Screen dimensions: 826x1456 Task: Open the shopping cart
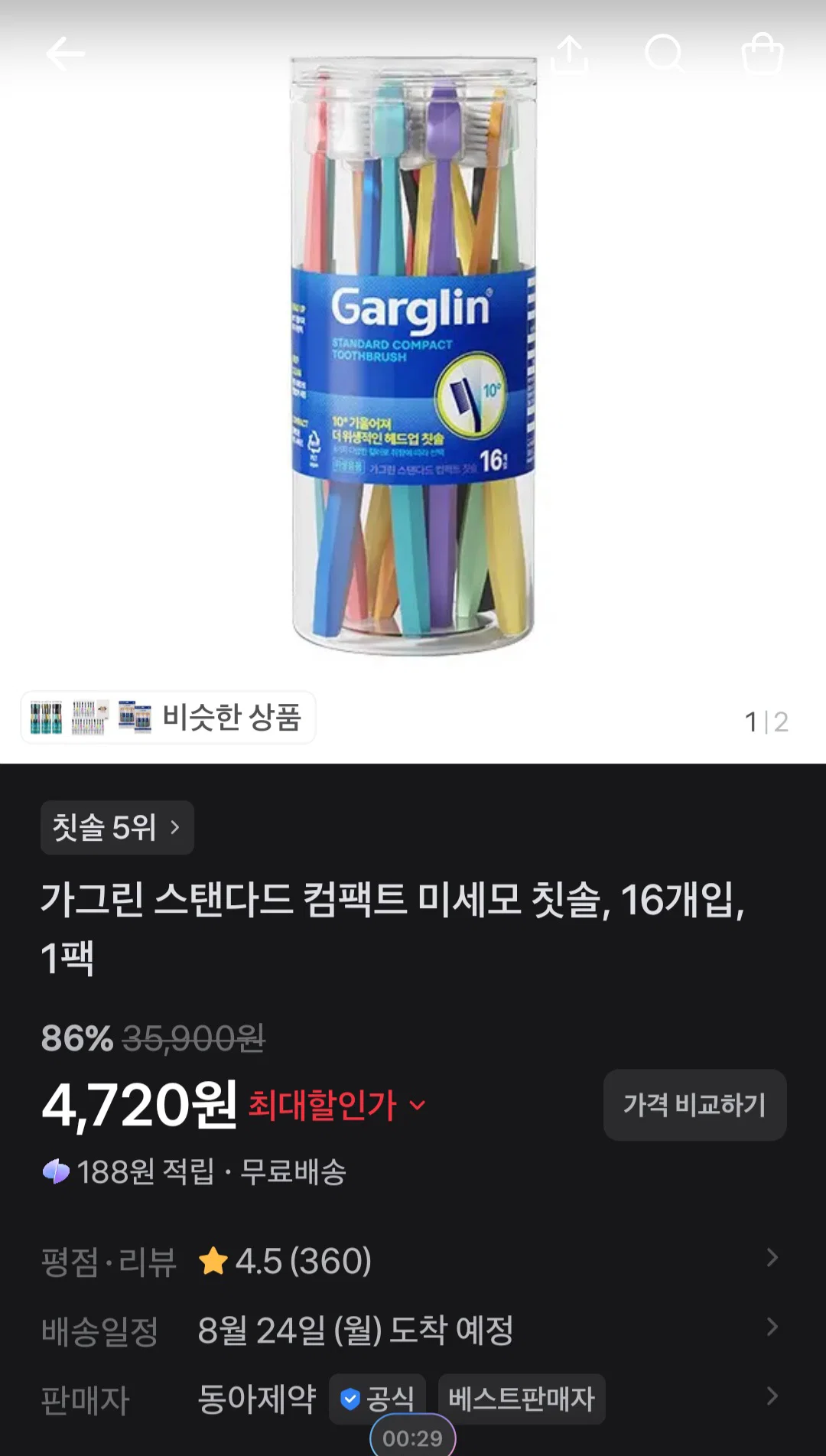point(763,54)
